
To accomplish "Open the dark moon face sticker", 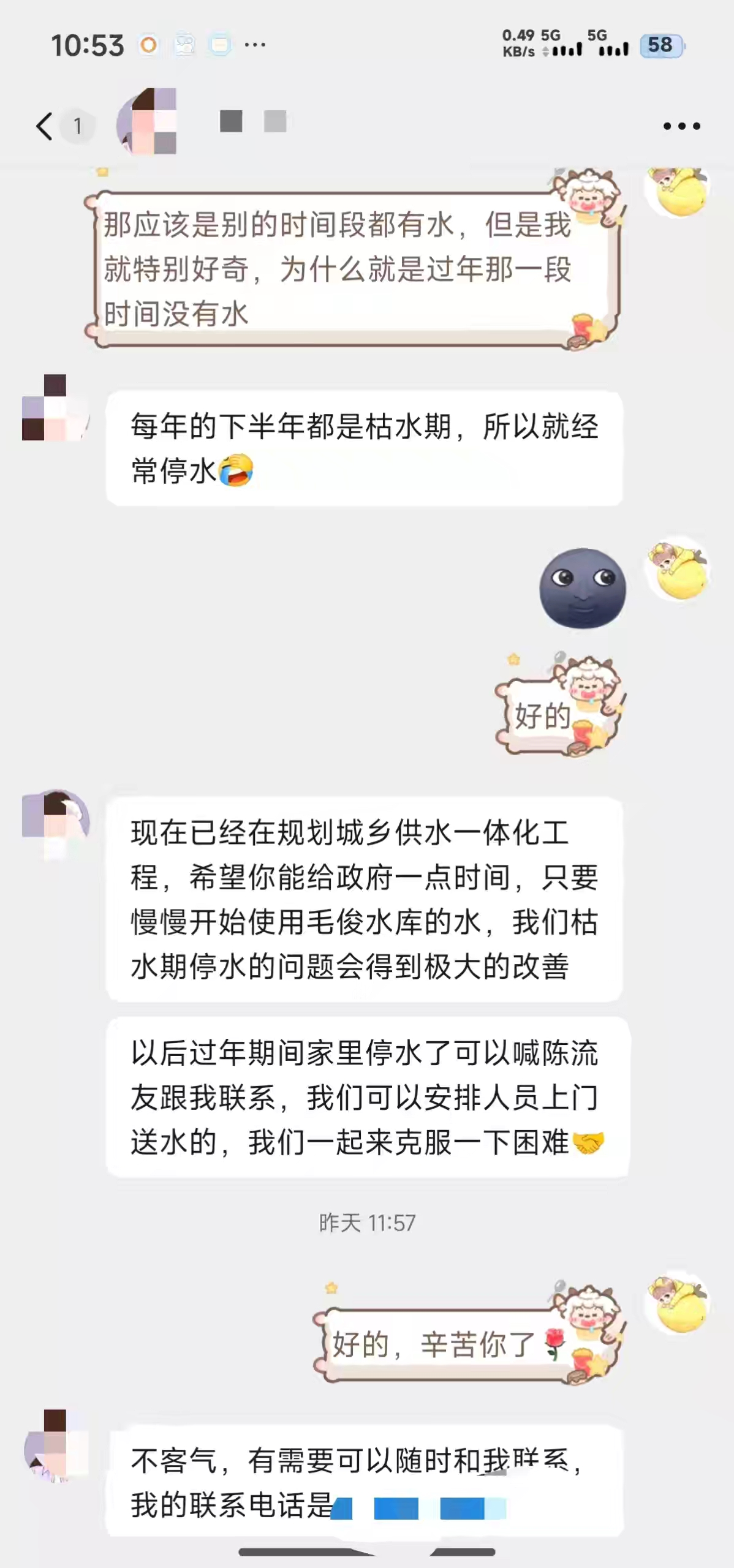I will [x=582, y=588].
